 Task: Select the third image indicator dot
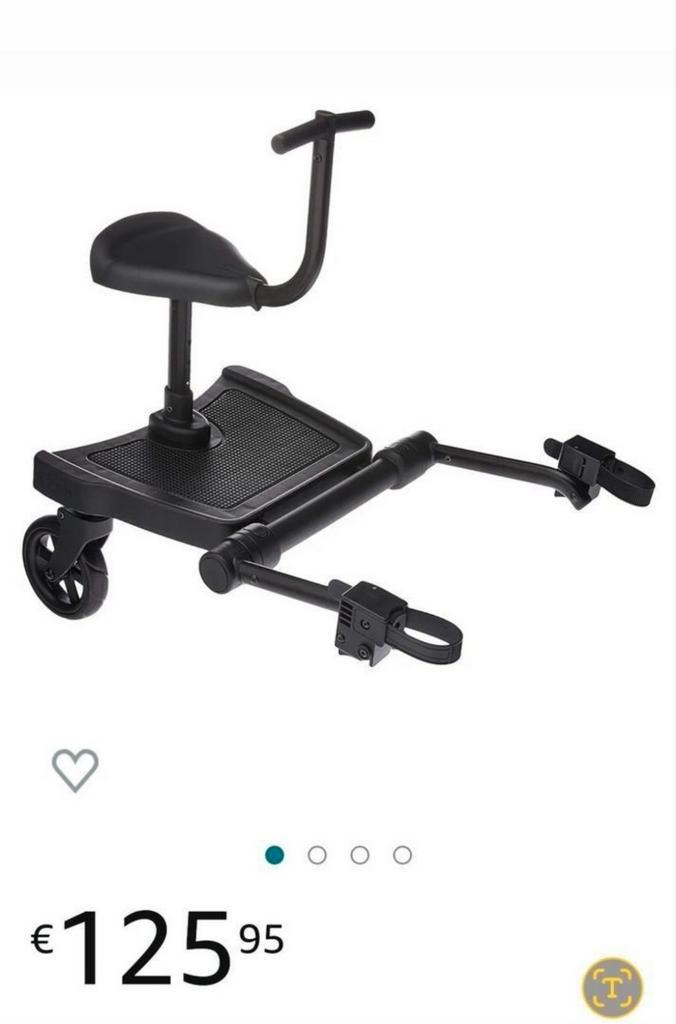click(x=360, y=855)
